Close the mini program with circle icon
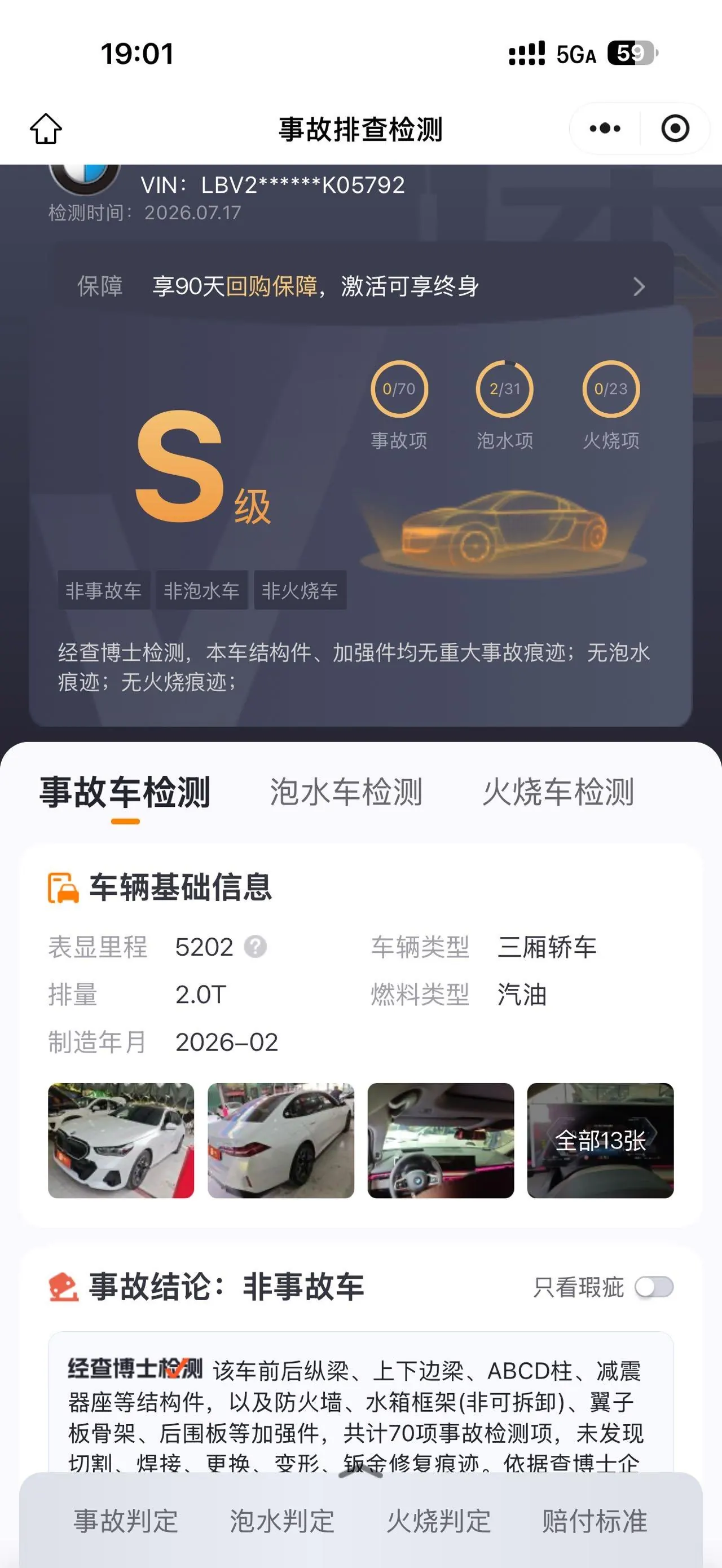The height and width of the screenshot is (1568, 722). pos(675,129)
